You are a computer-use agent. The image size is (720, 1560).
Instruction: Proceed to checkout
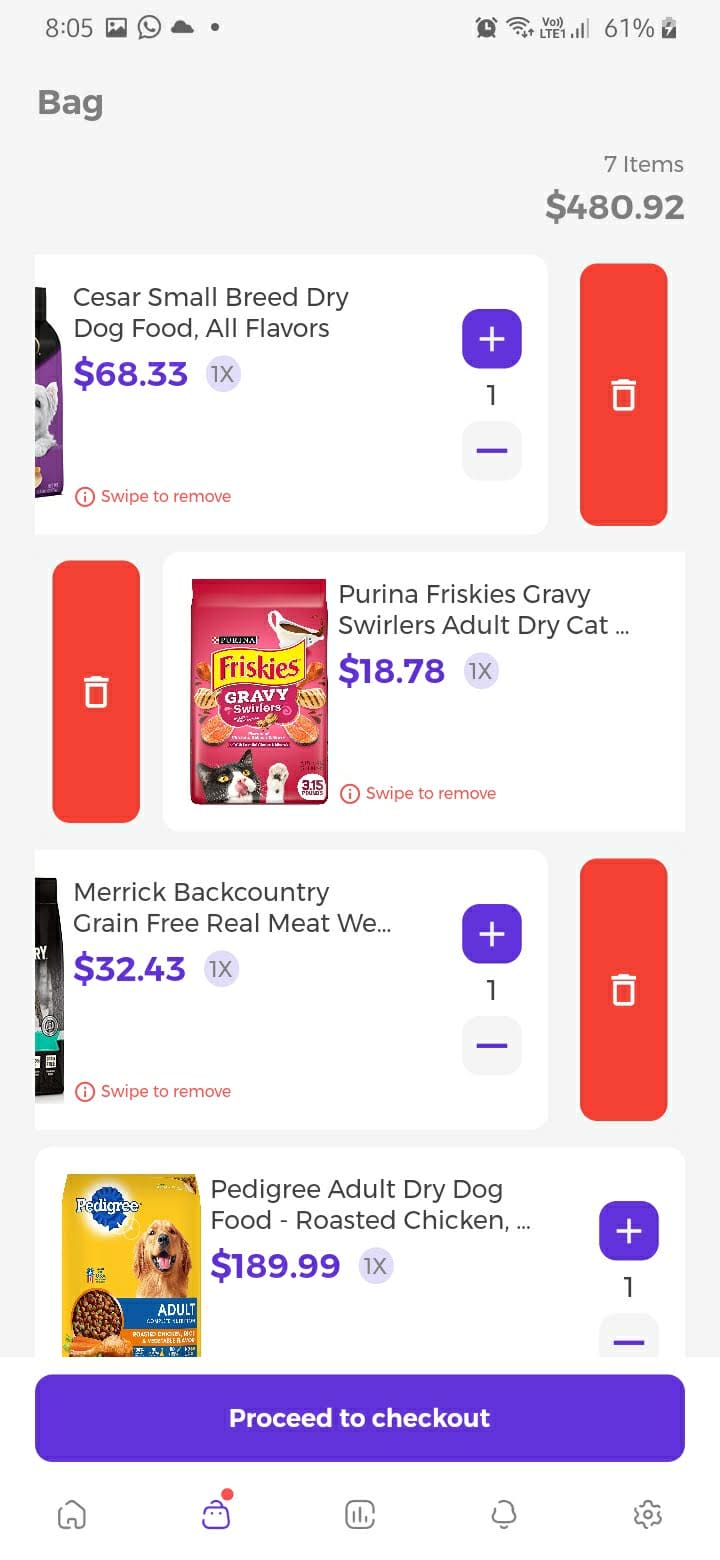pyautogui.click(x=360, y=1418)
